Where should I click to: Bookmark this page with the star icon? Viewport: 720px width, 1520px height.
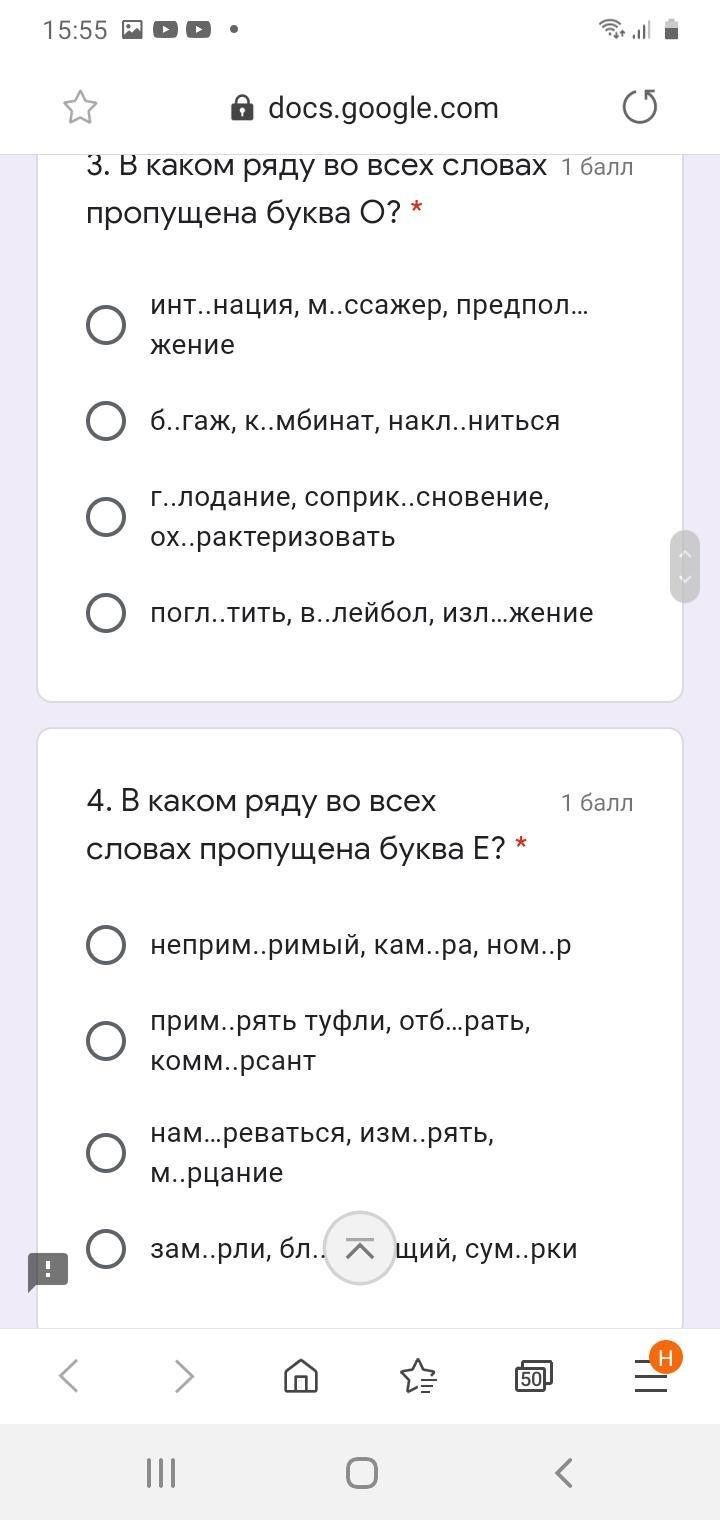coord(80,107)
